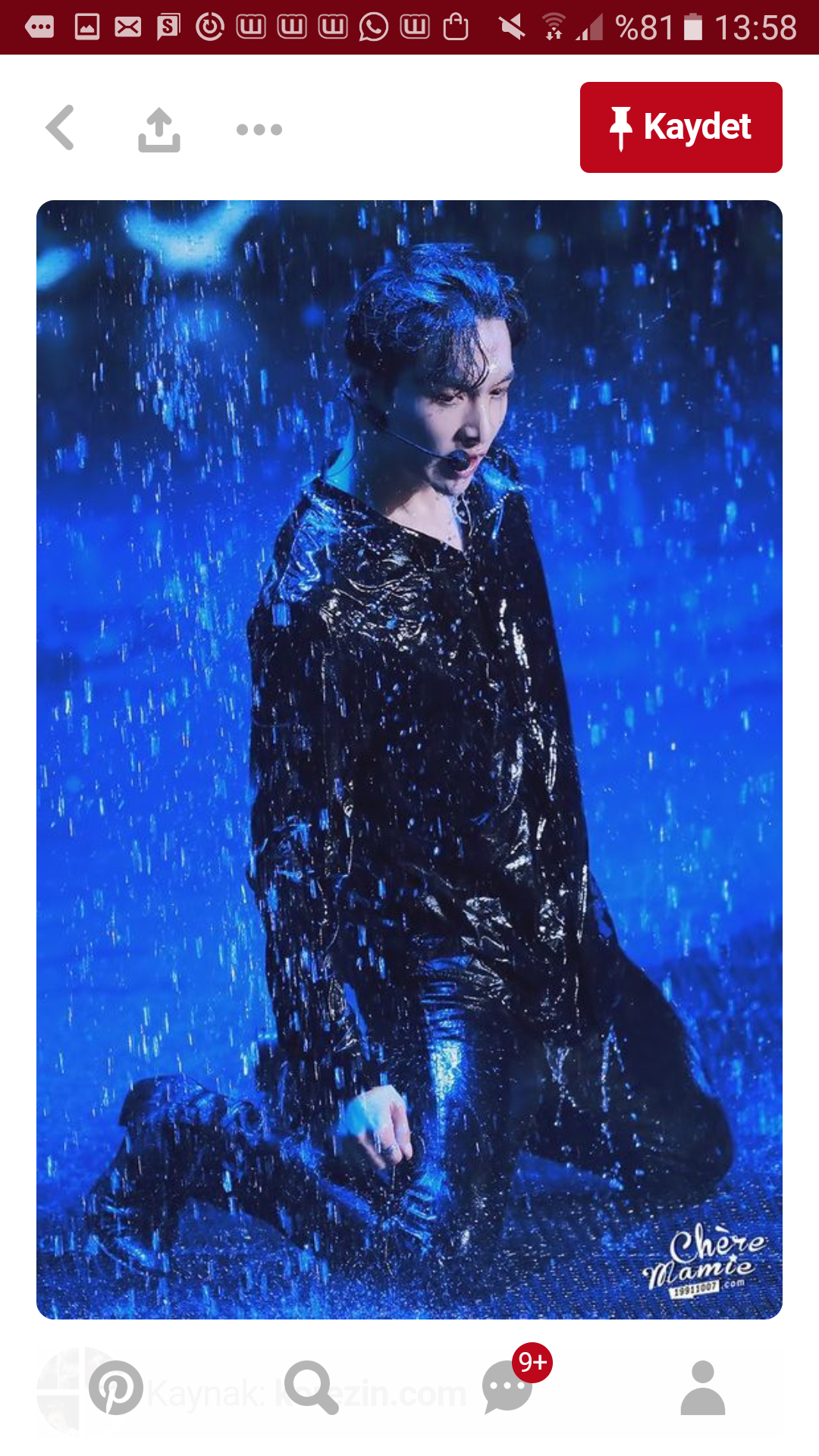This screenshot has width=819, height=1456.
Task: Open the search tab
Action: [x=311, y=1388]
